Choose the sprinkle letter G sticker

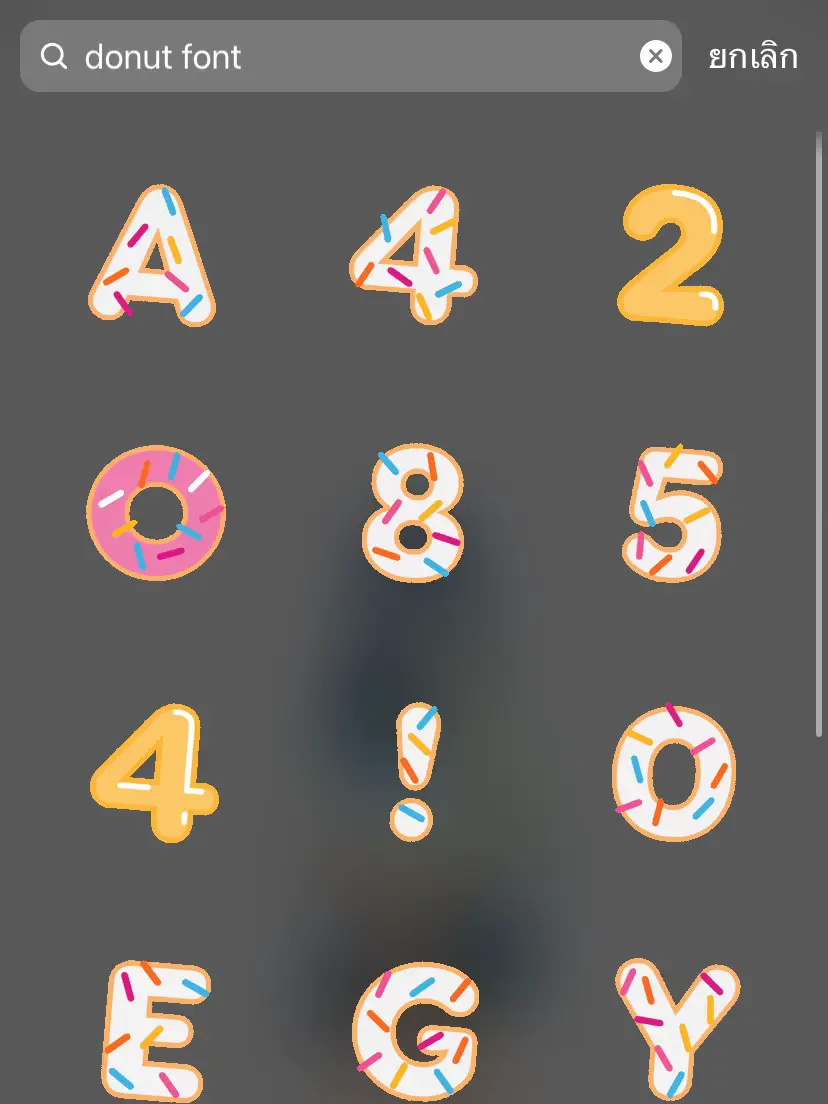click(x=414, y=1032)
